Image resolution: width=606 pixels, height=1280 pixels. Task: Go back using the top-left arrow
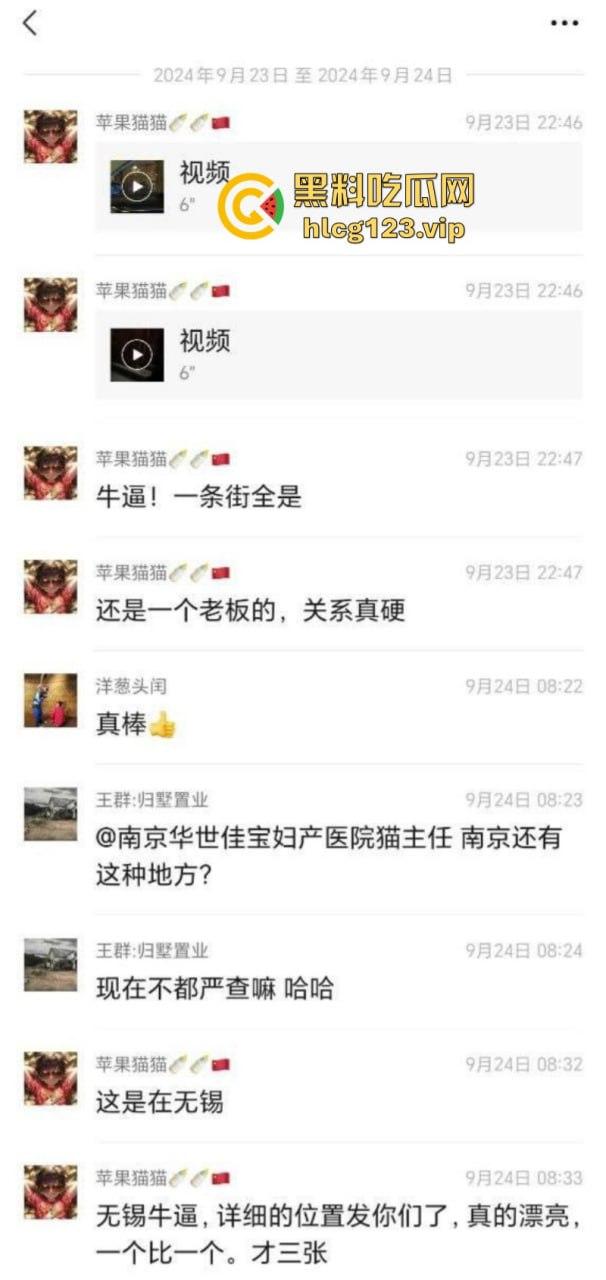(x=31, y=22)
